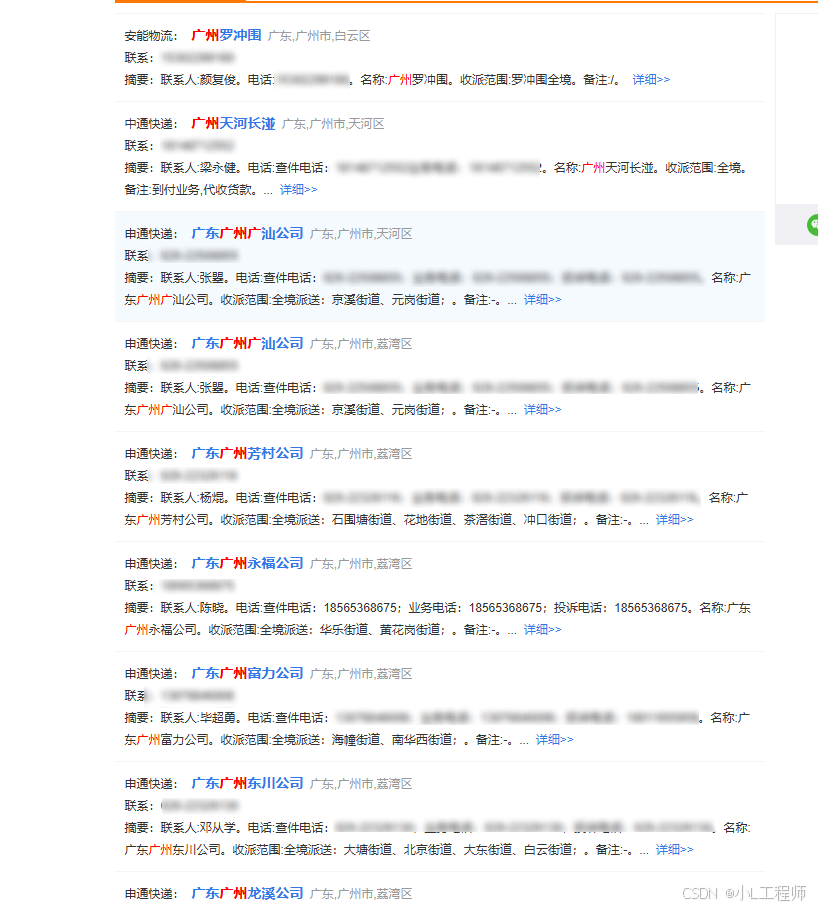View 详细>> for 广东广州东川公司
This screenshot has height=909, width=818.
pos(674,850)
